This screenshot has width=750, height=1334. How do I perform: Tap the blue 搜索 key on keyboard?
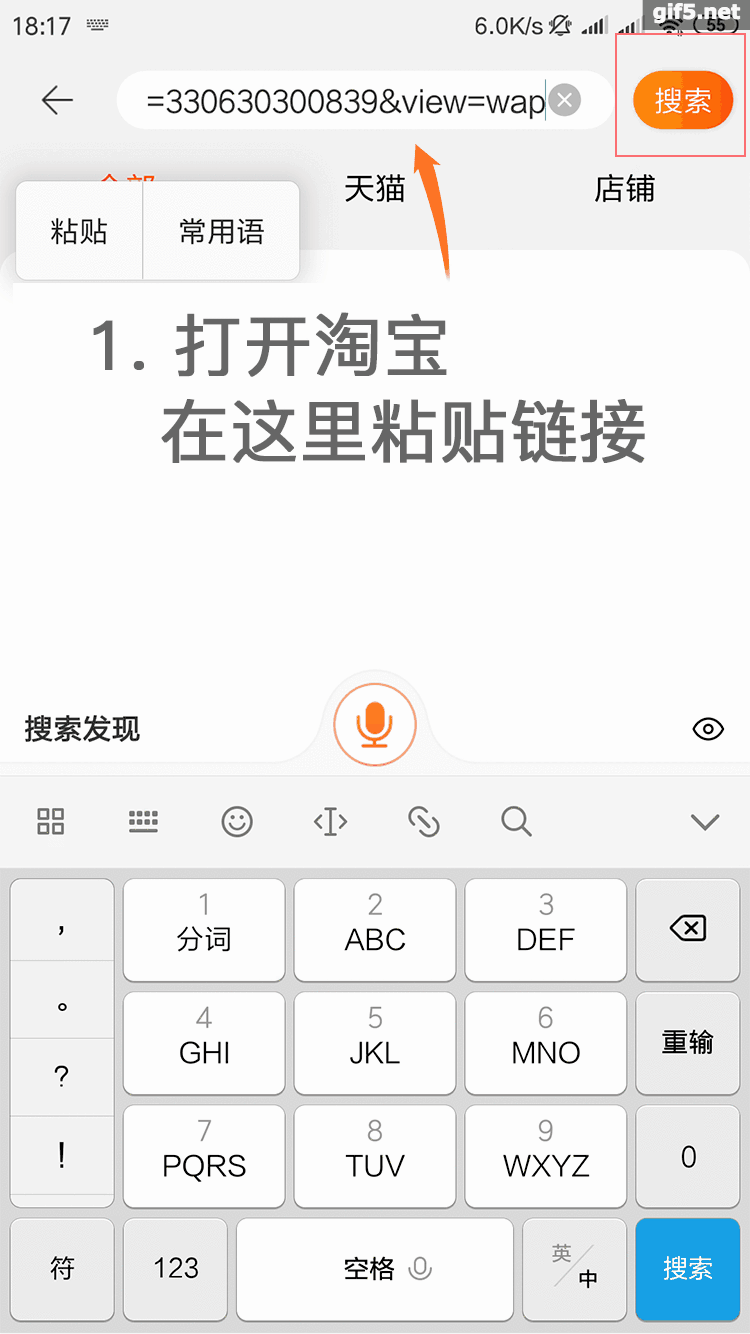pyautogui.click(x=687, y=1268)
